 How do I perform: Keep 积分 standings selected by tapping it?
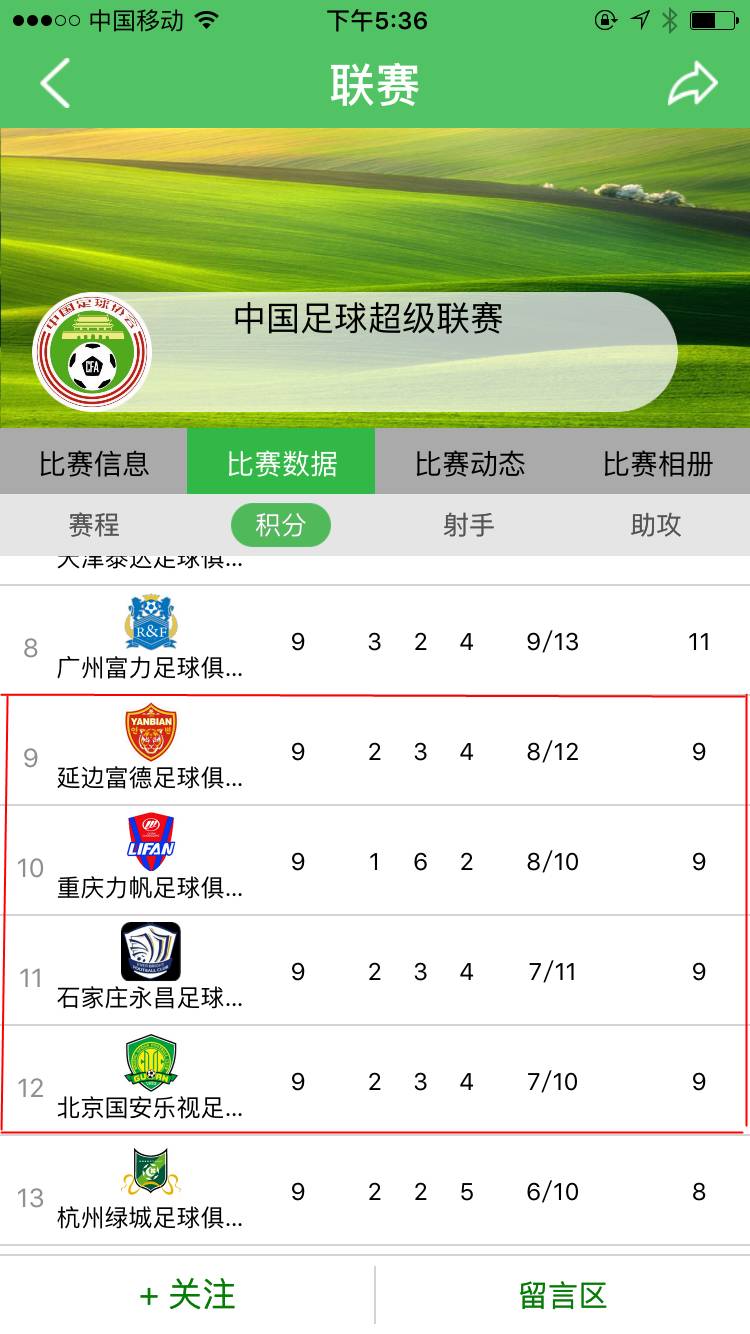coord(280,523)
